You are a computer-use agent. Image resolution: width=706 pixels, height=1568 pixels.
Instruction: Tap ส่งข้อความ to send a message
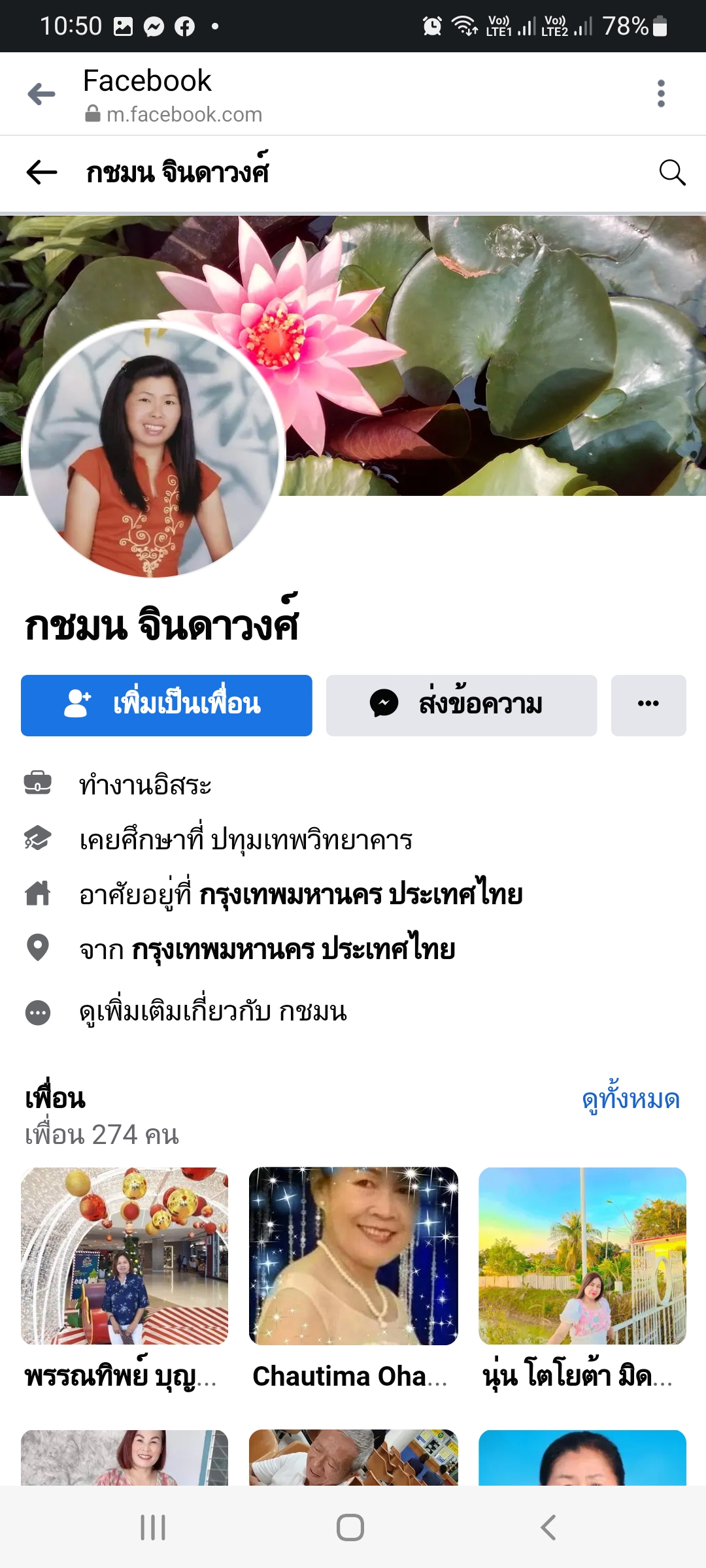tap(462, 705)
